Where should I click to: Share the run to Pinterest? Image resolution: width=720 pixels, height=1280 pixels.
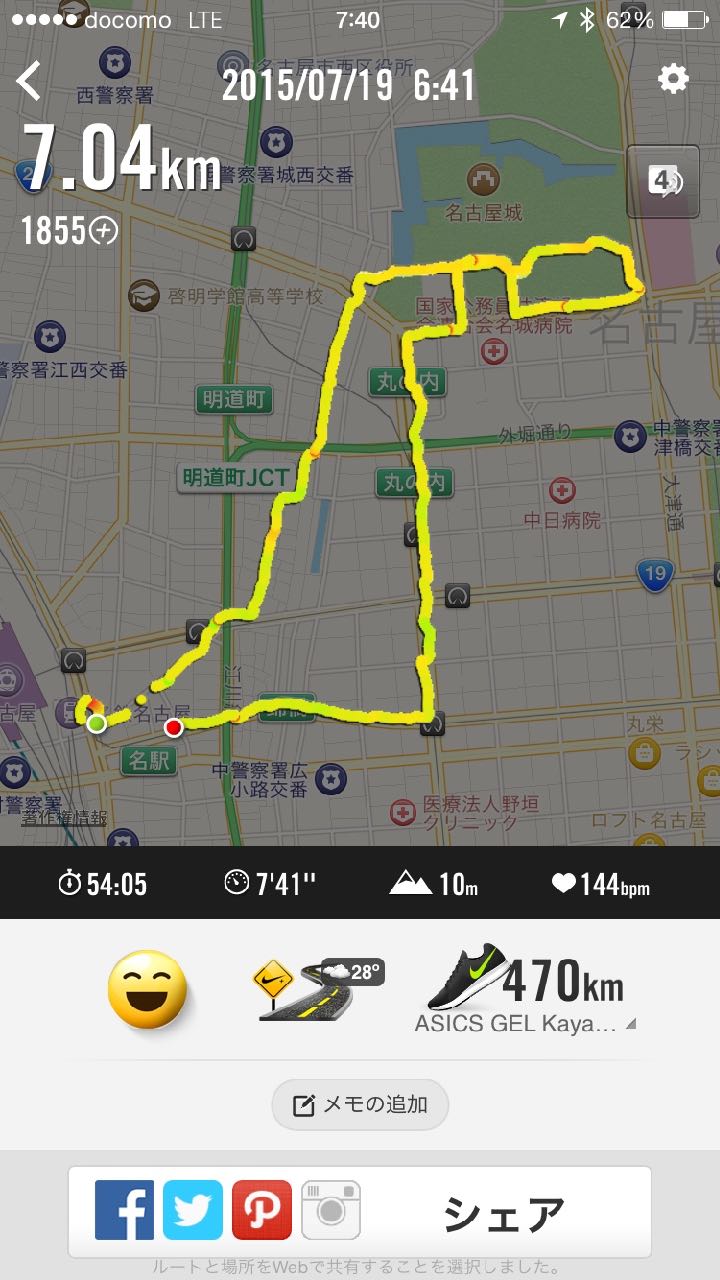262,1210
